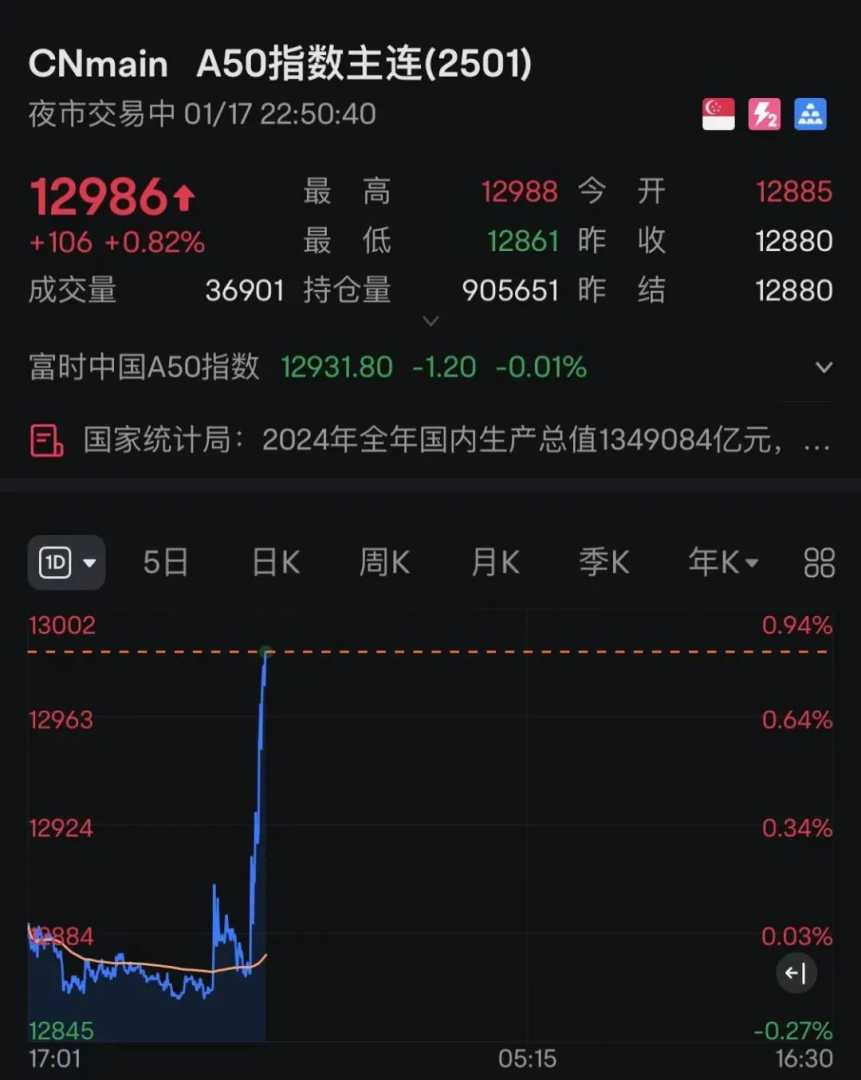Open the chart settings grid icon
This screenshot has width=861, height=1080.
tap(819, 563)
